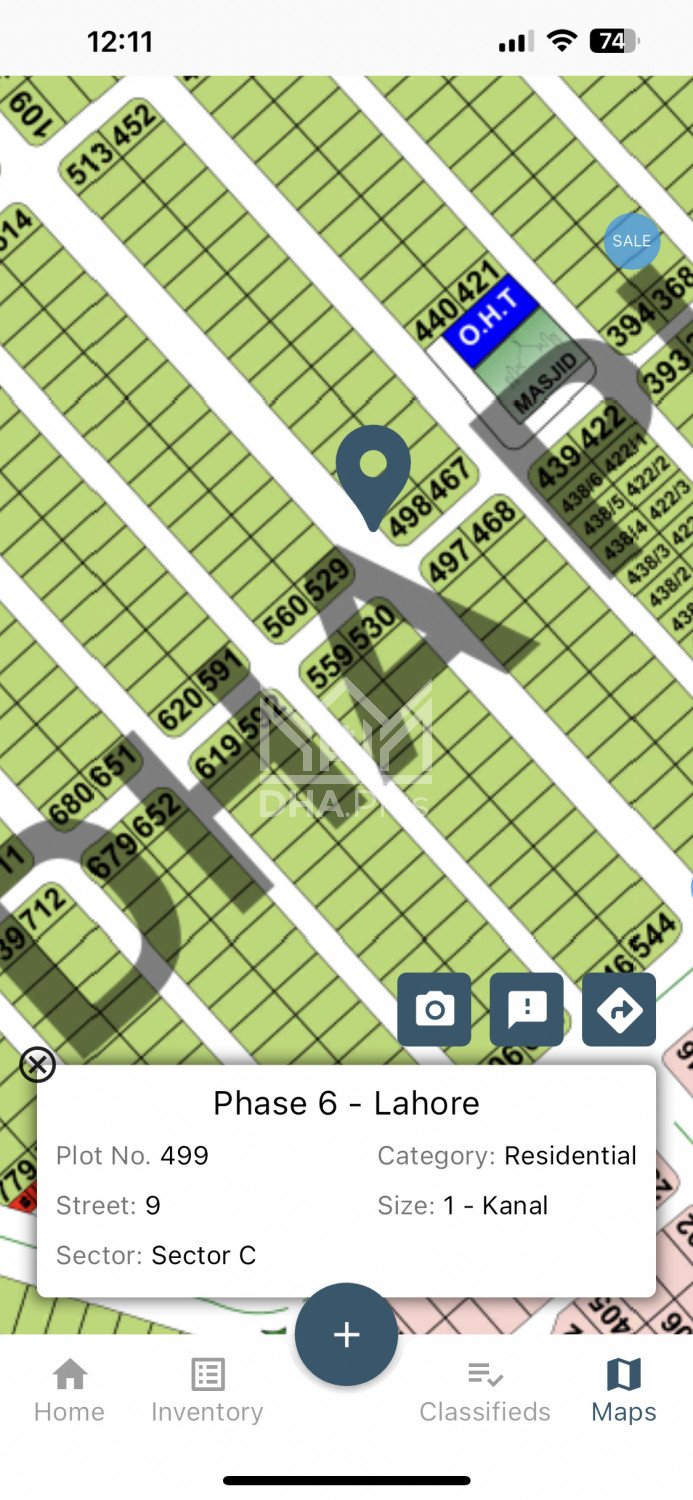Go to the Classifieds tab
This screenshot has width=693, height=1500.
click(x=485, y=1390)
